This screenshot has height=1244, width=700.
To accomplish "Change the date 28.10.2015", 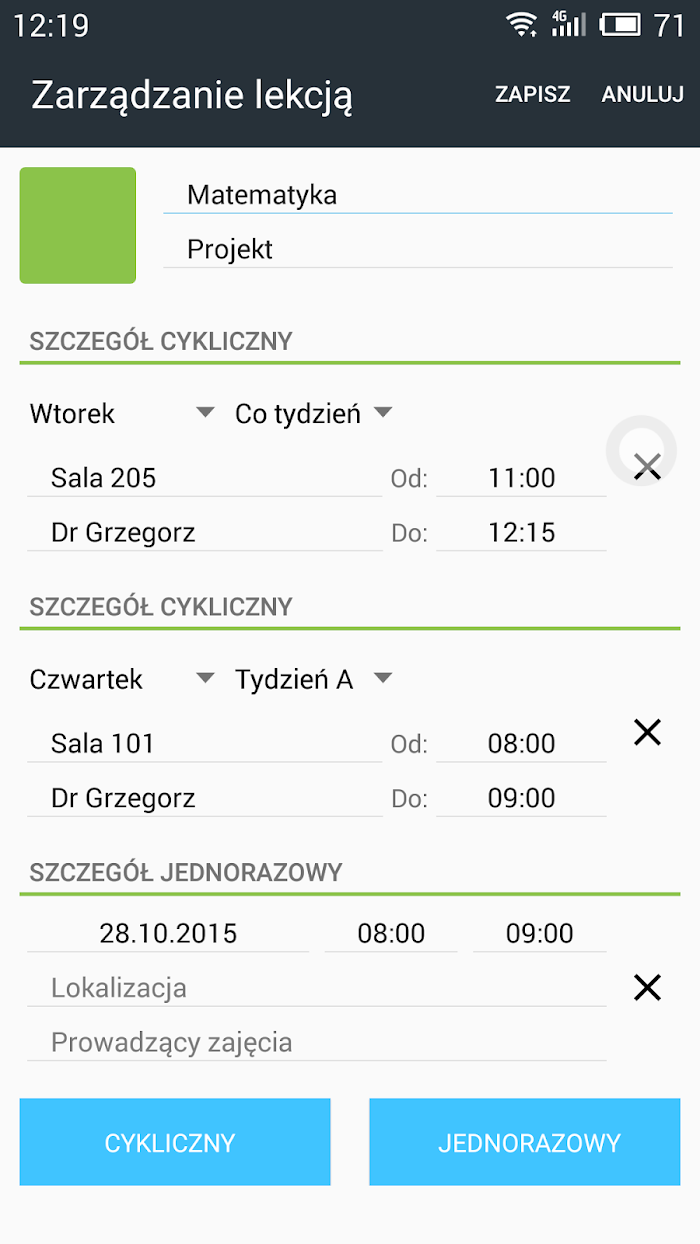I will point(168,933).
